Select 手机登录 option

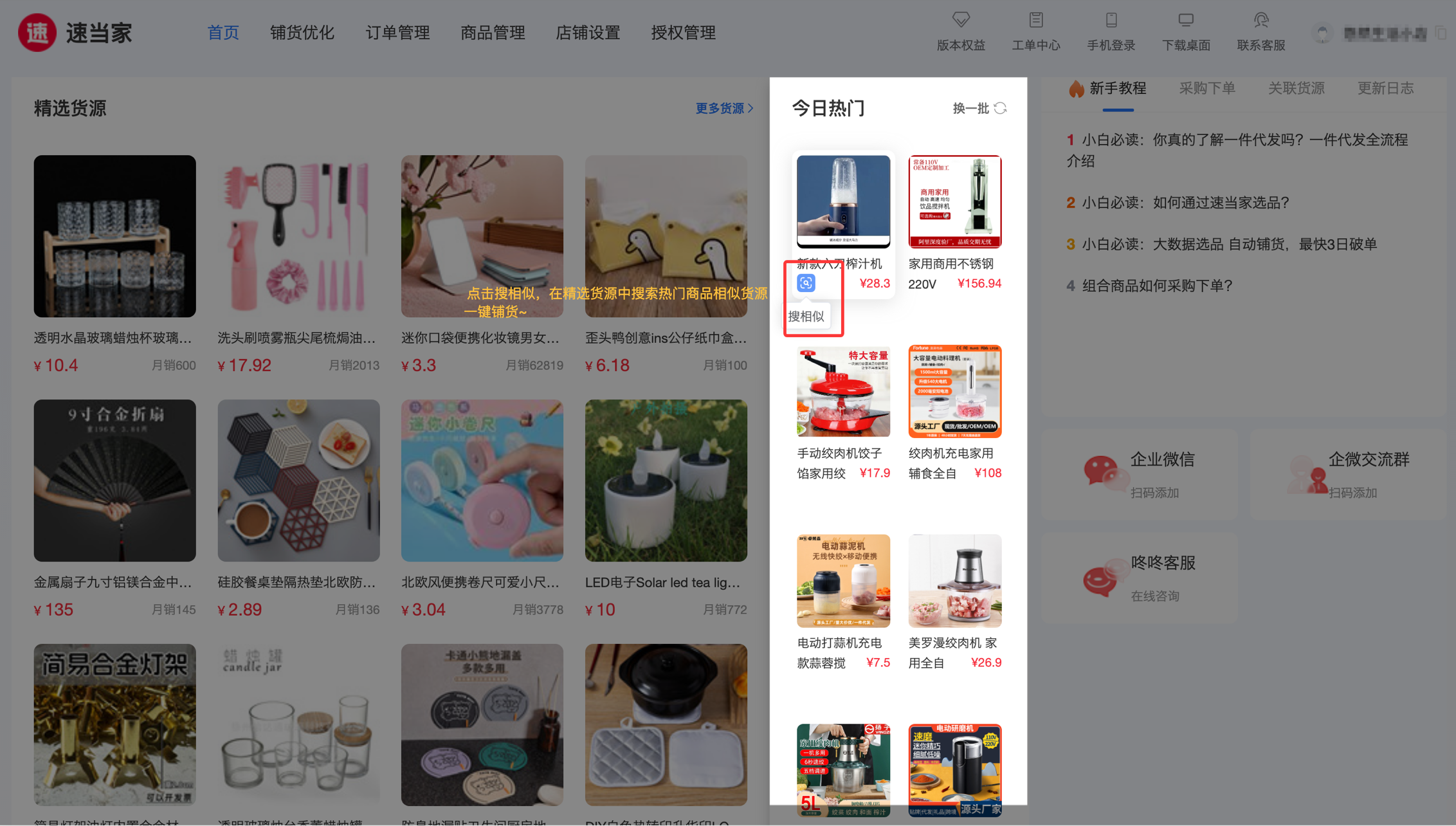[1111, 32]
